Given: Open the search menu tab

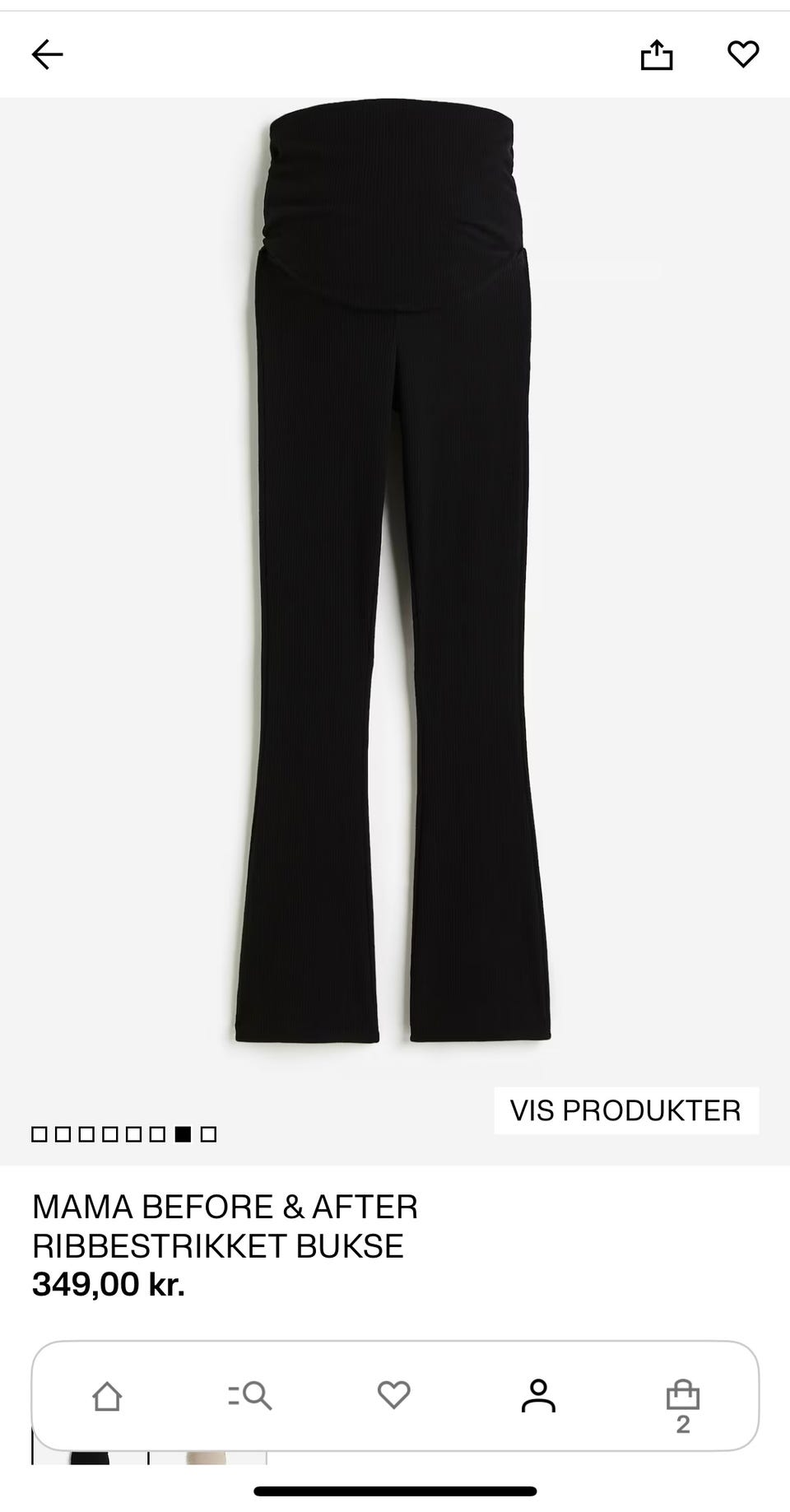Looking at the screenshot, I should (x=250, y=1396).
